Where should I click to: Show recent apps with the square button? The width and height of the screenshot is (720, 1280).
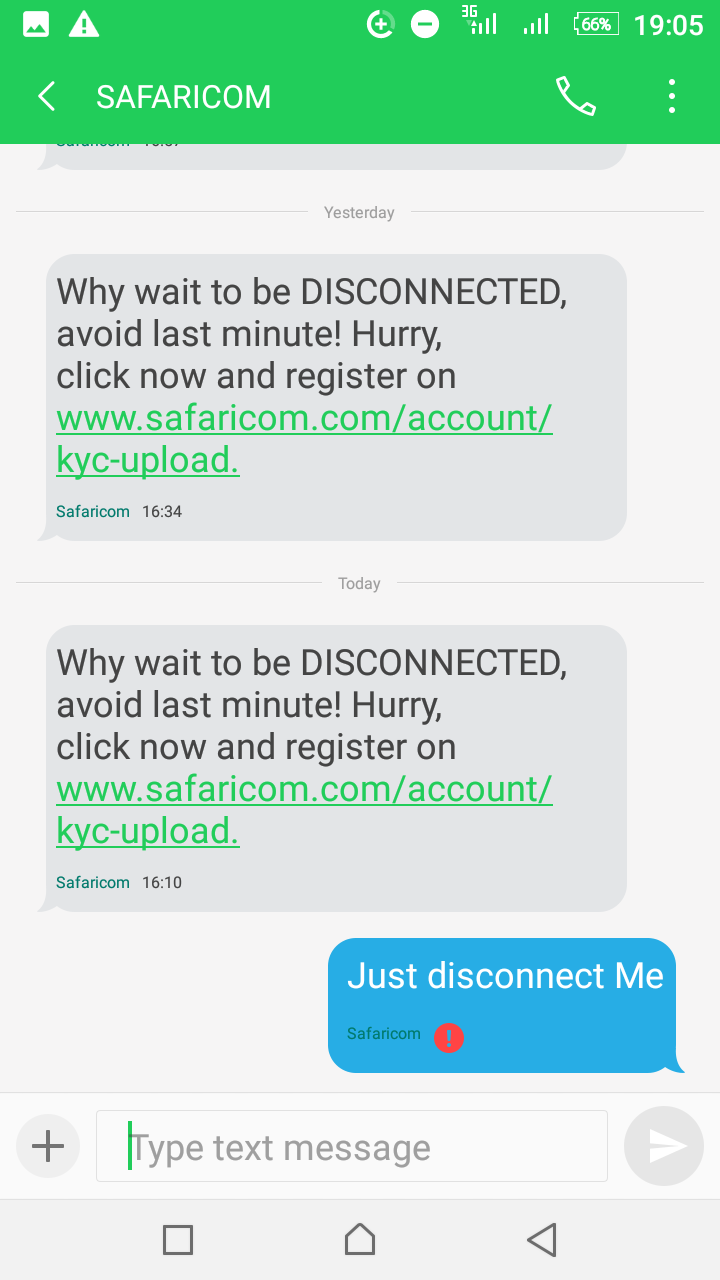[x=178, y=1240]
